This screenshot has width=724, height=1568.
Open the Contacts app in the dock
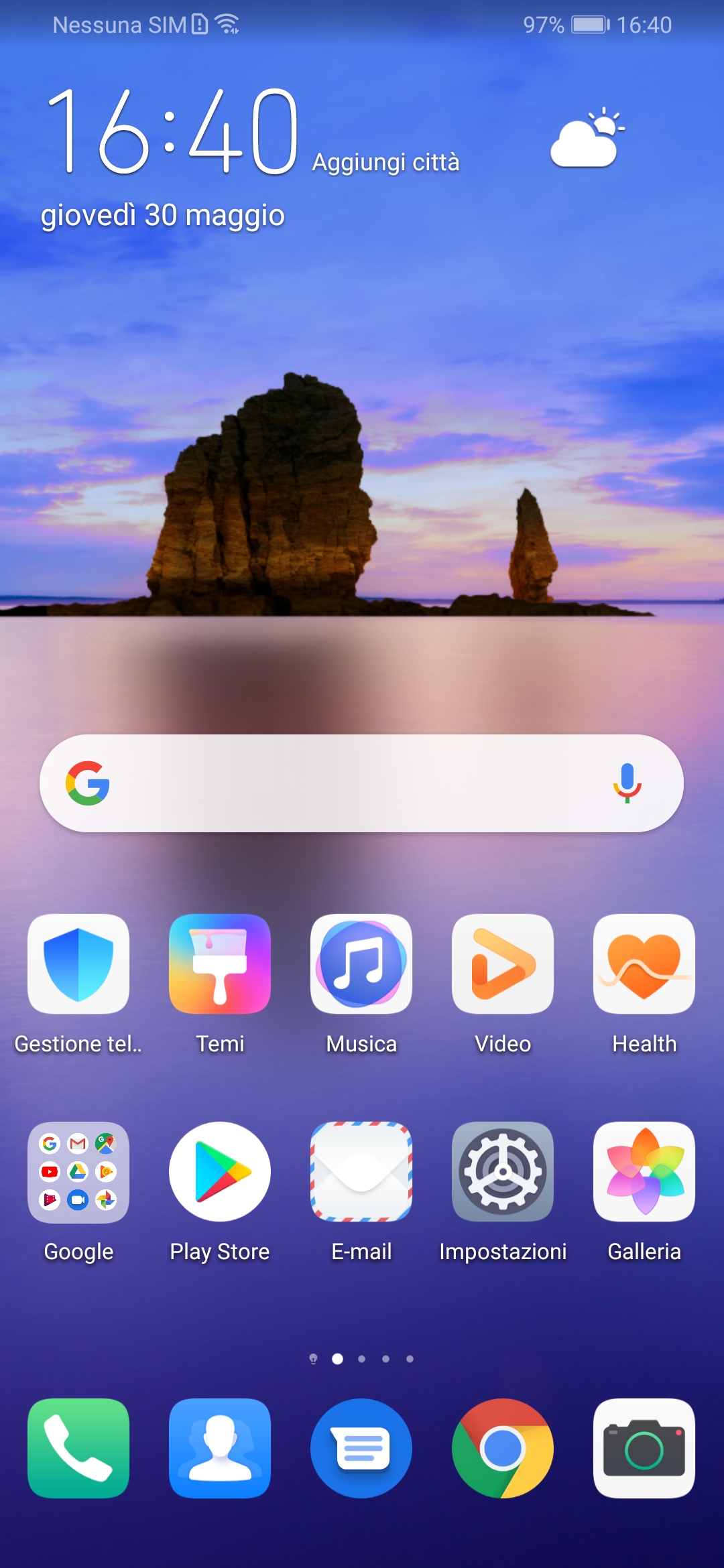[220, 1448]
